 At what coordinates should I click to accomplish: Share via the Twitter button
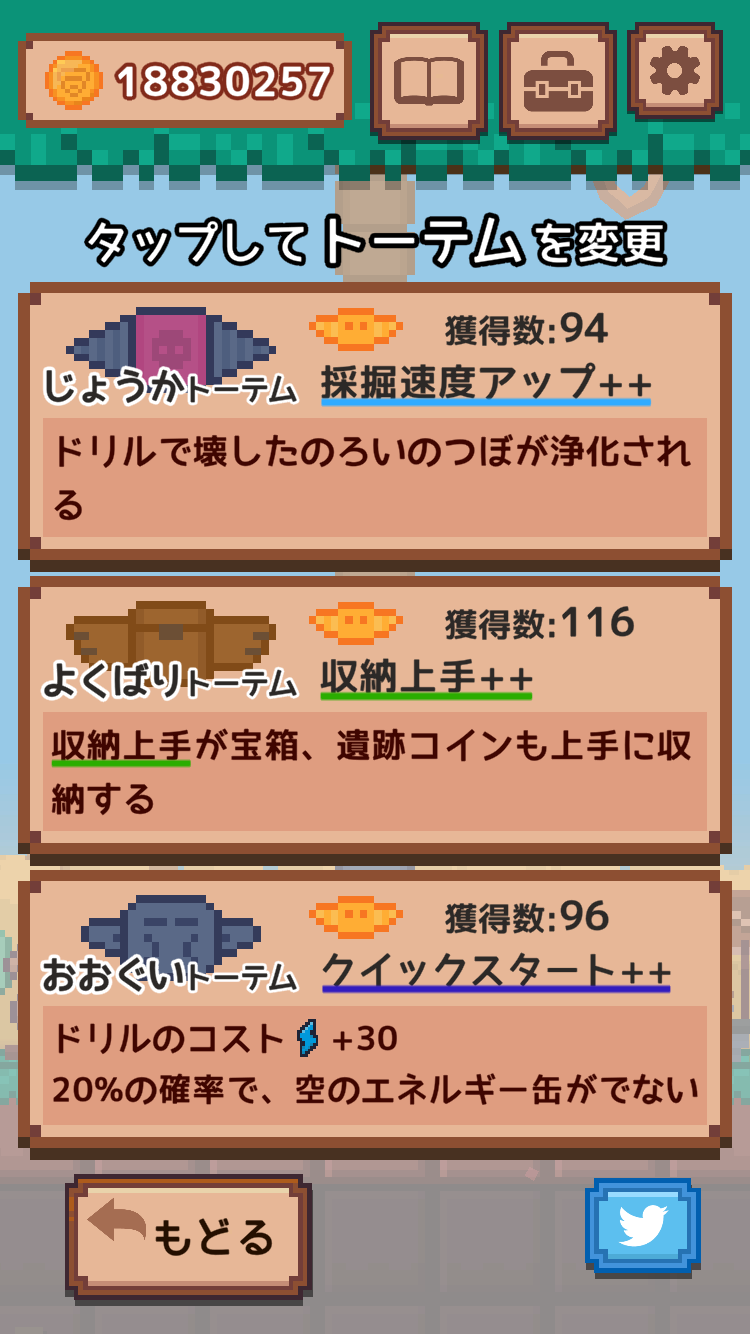coord(643,1225)
